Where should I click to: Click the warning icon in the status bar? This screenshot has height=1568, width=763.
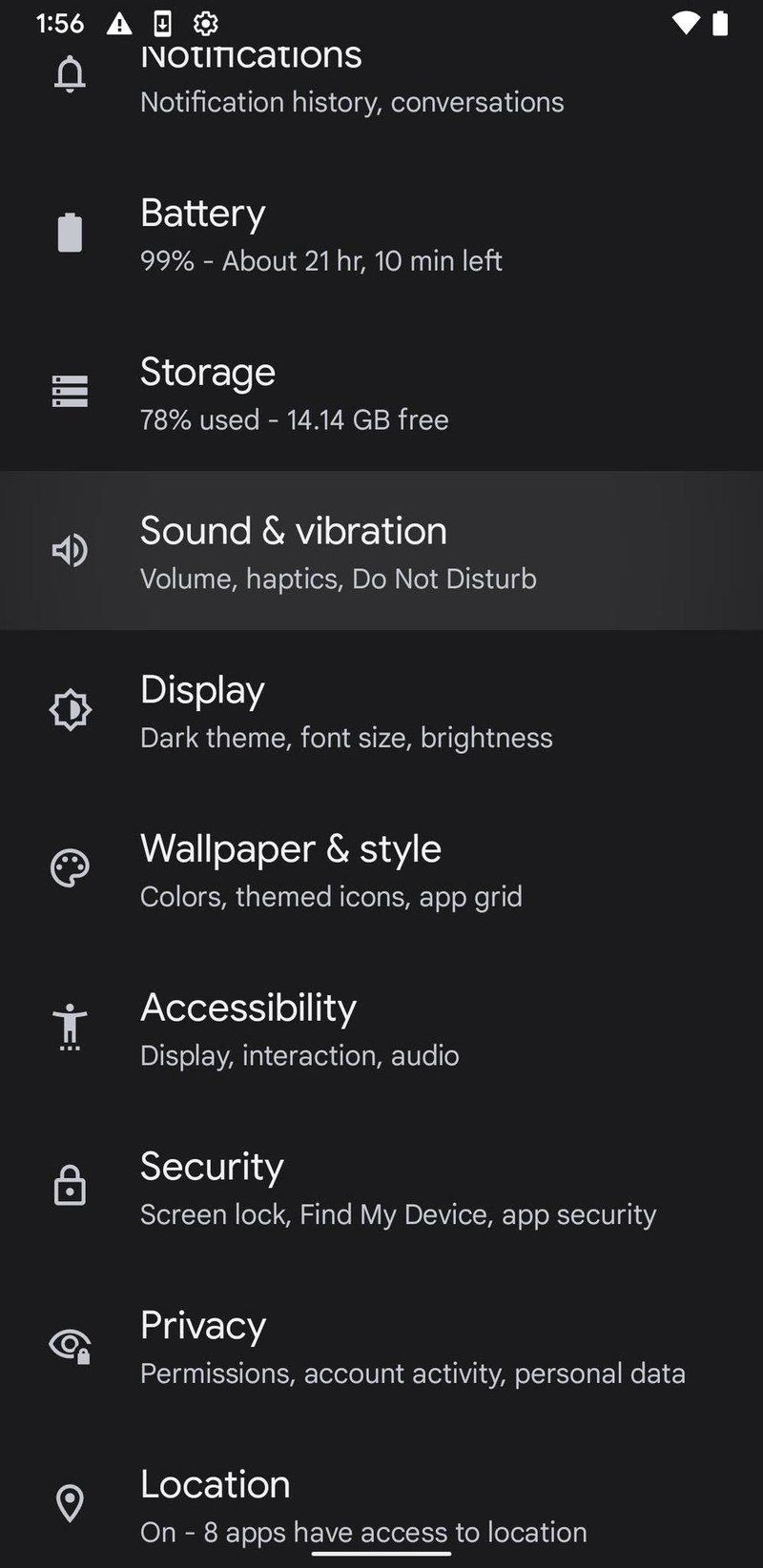point(119,24)
